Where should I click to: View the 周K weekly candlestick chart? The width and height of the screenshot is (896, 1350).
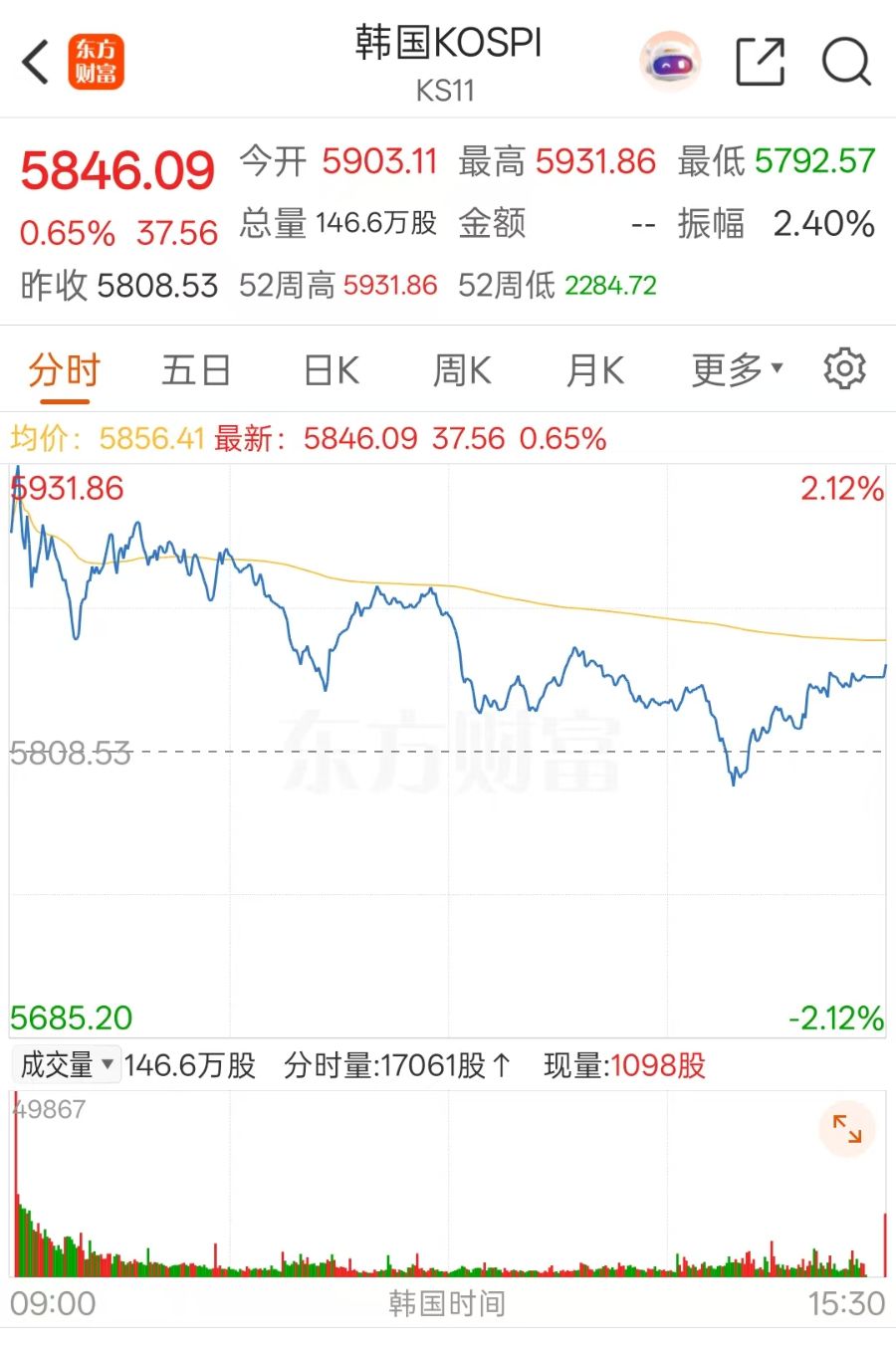click(462, 370)
